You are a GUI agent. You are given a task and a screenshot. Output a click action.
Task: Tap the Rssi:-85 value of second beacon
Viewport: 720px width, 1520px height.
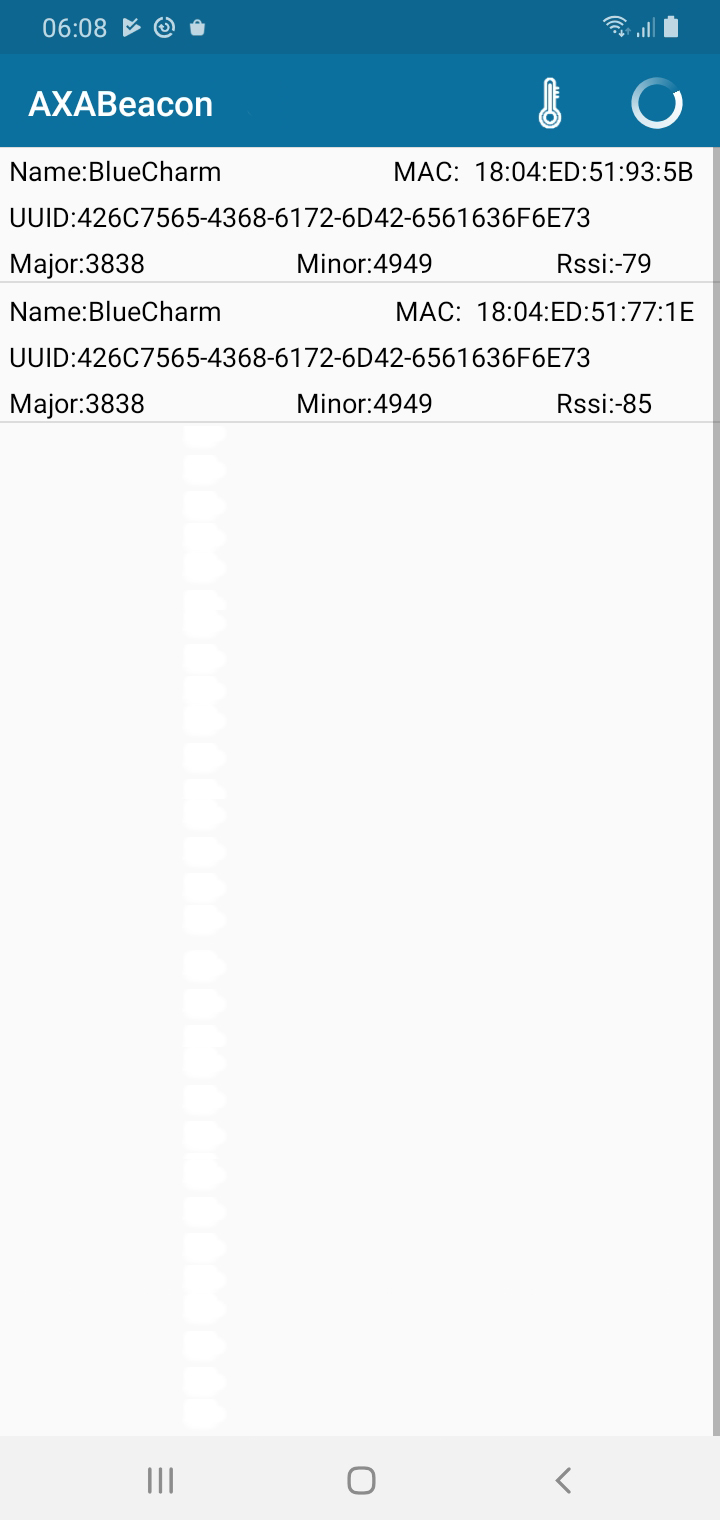[603, 403]
